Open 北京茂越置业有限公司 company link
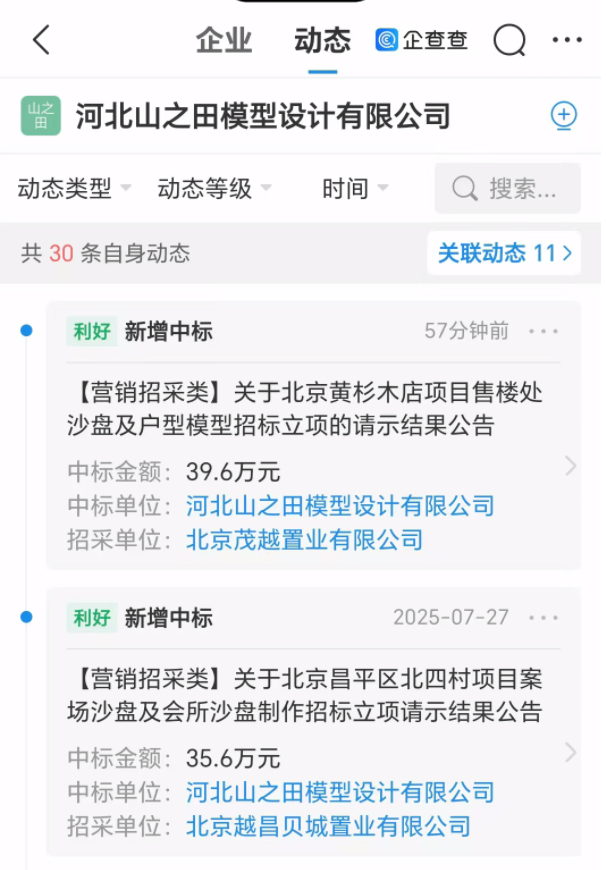 pyautogui.click(x=304, y=540)
